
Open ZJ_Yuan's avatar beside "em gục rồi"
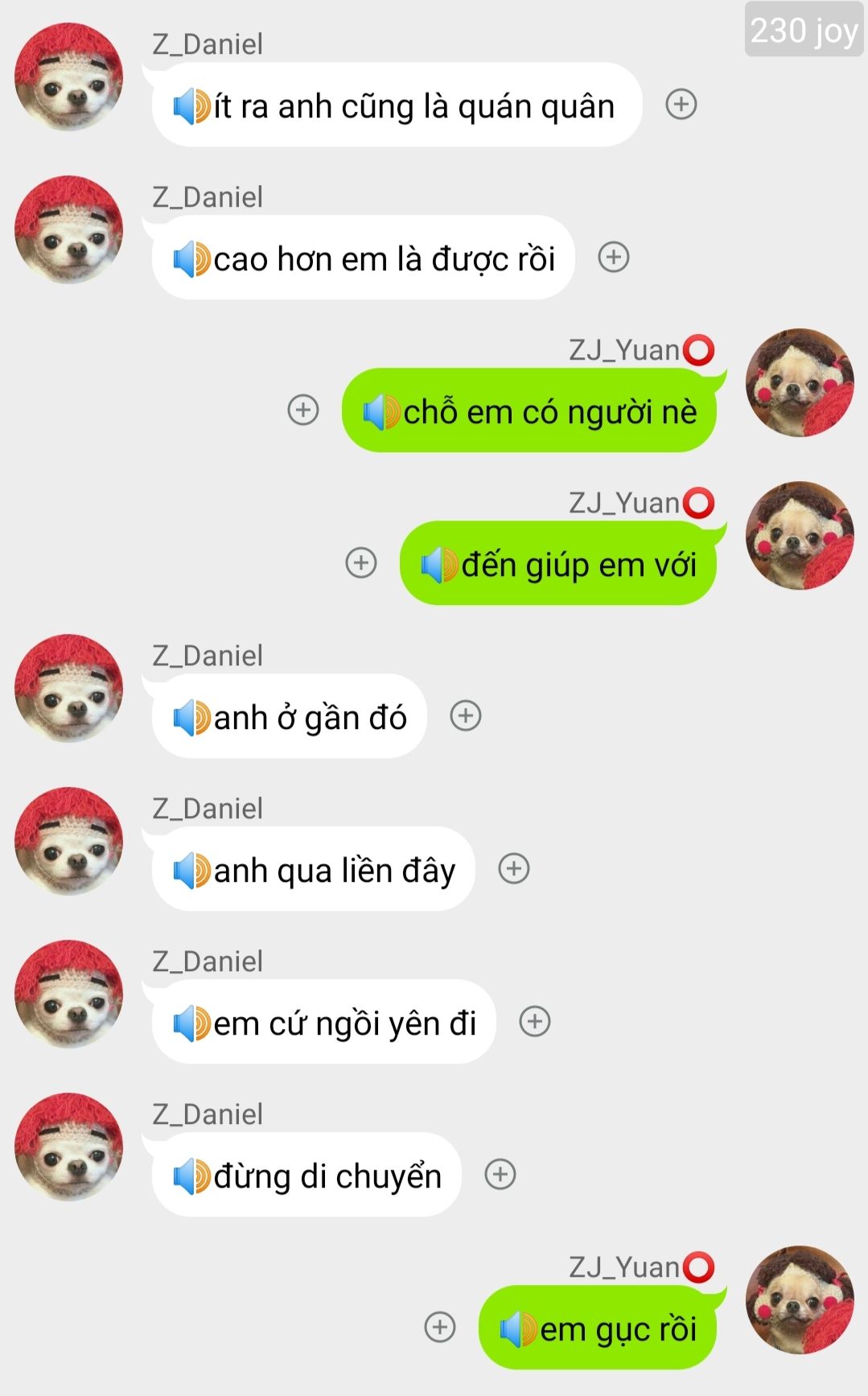click(800, 1300)
